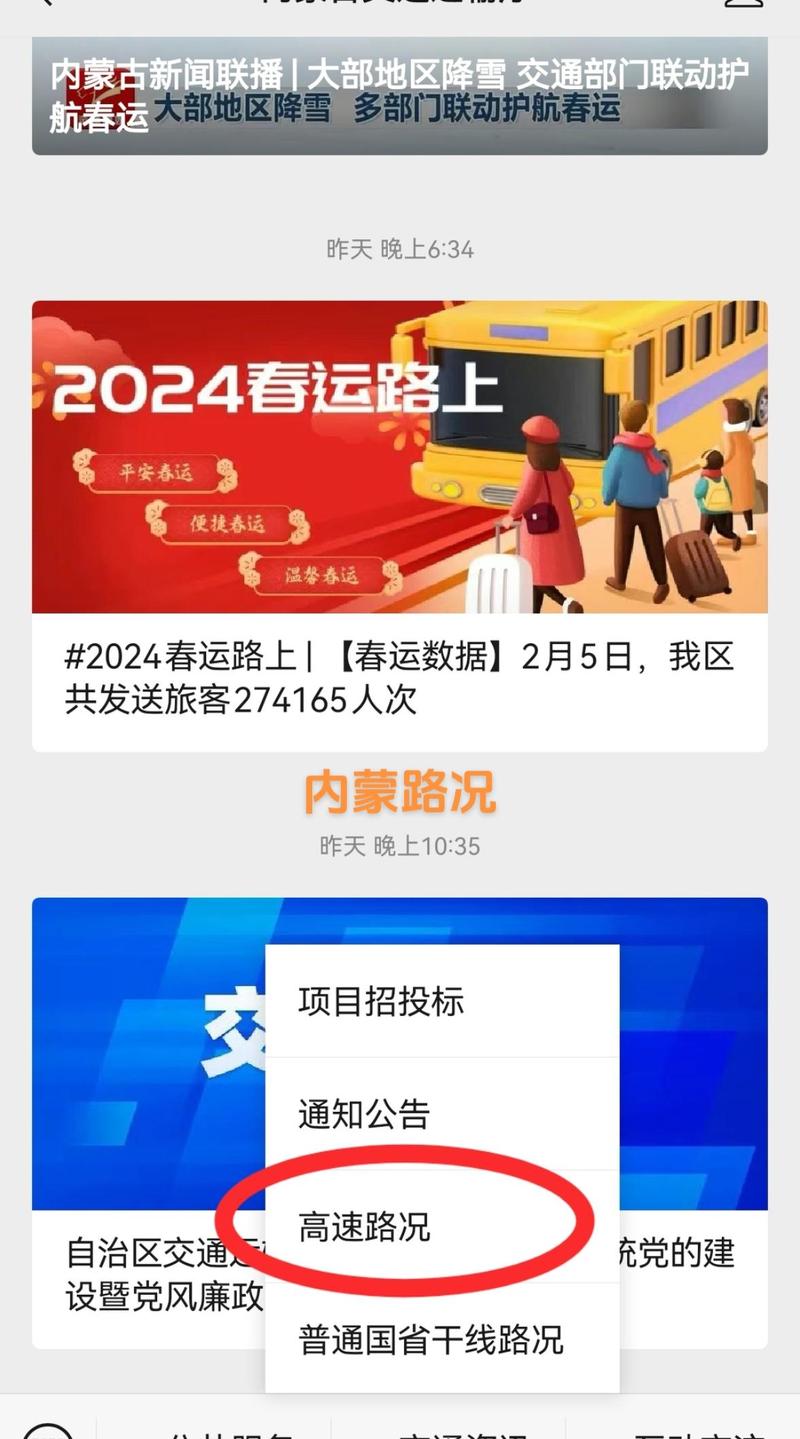Select 通知公告 from the popup menu
This screenshot has width=800, height=1439.
363,1115
